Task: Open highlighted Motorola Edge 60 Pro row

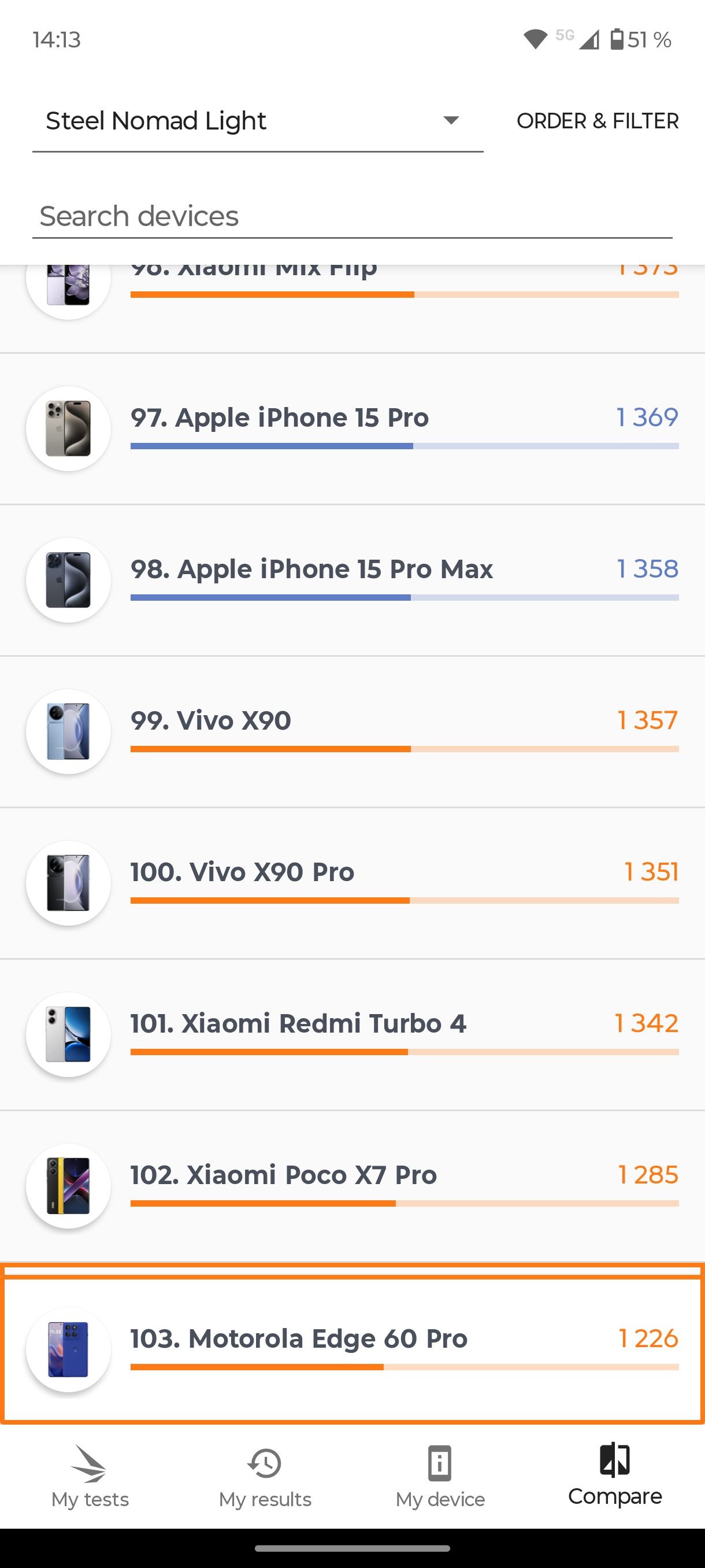Action: pyautogui.click(x=352, y=1349)
